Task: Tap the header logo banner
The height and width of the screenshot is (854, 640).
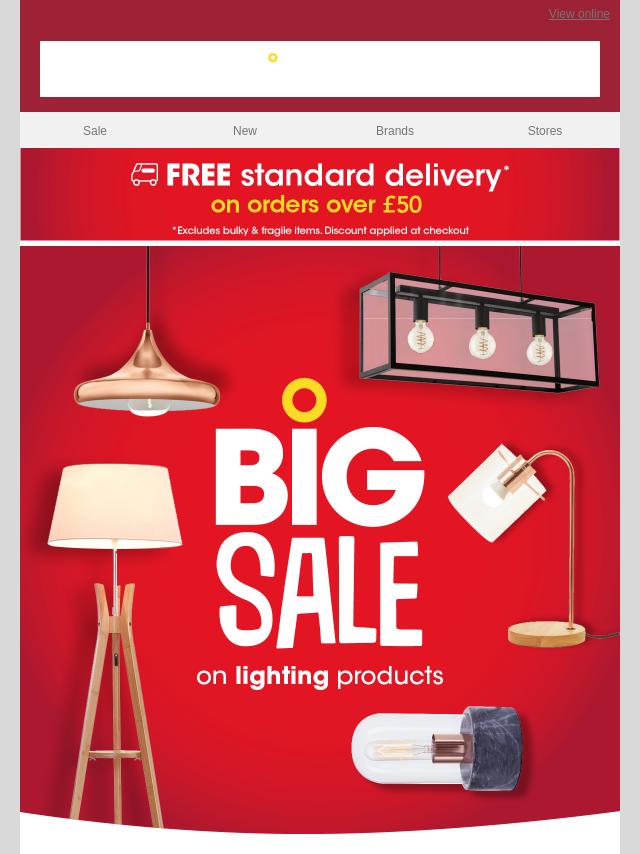Action: tap(320, 69)
